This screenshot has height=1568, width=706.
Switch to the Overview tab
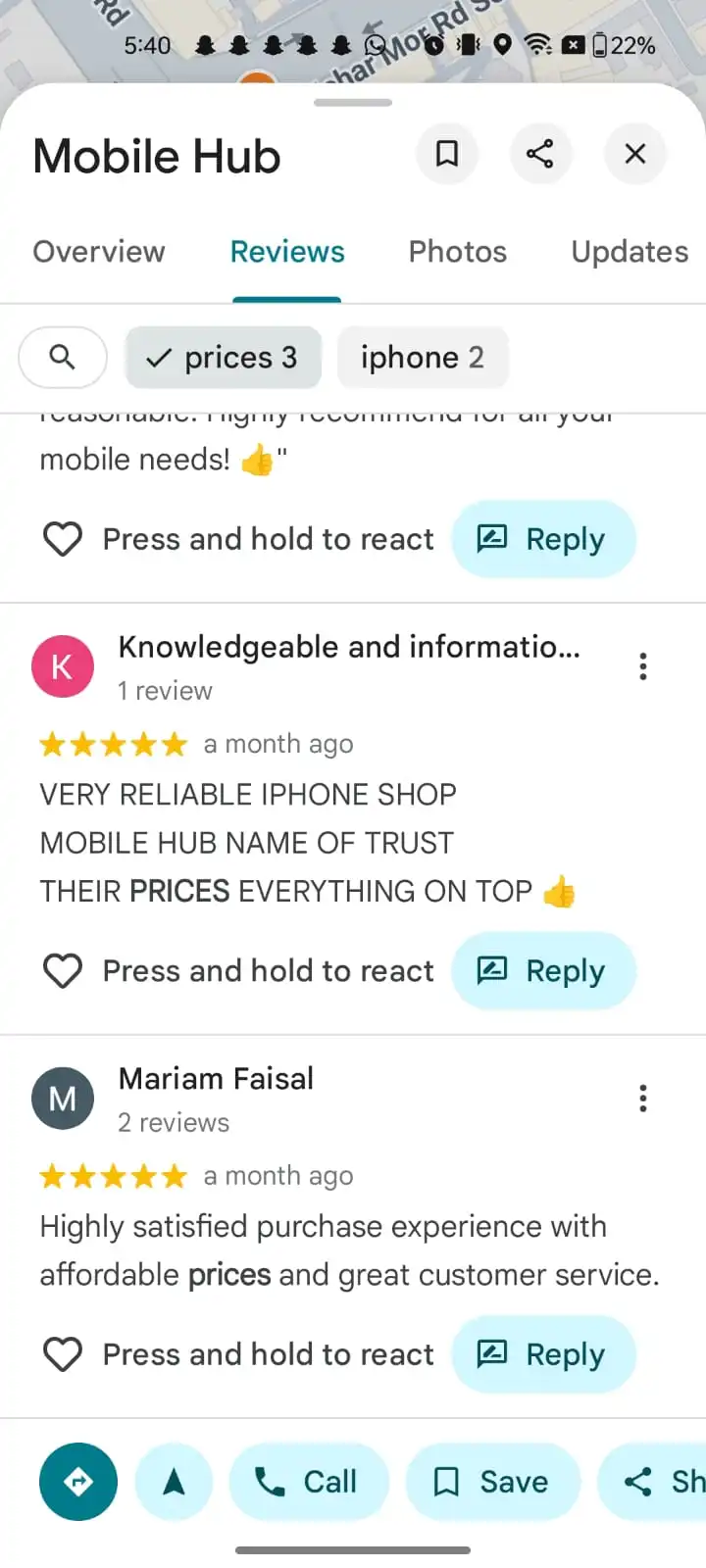click(99, 252)
